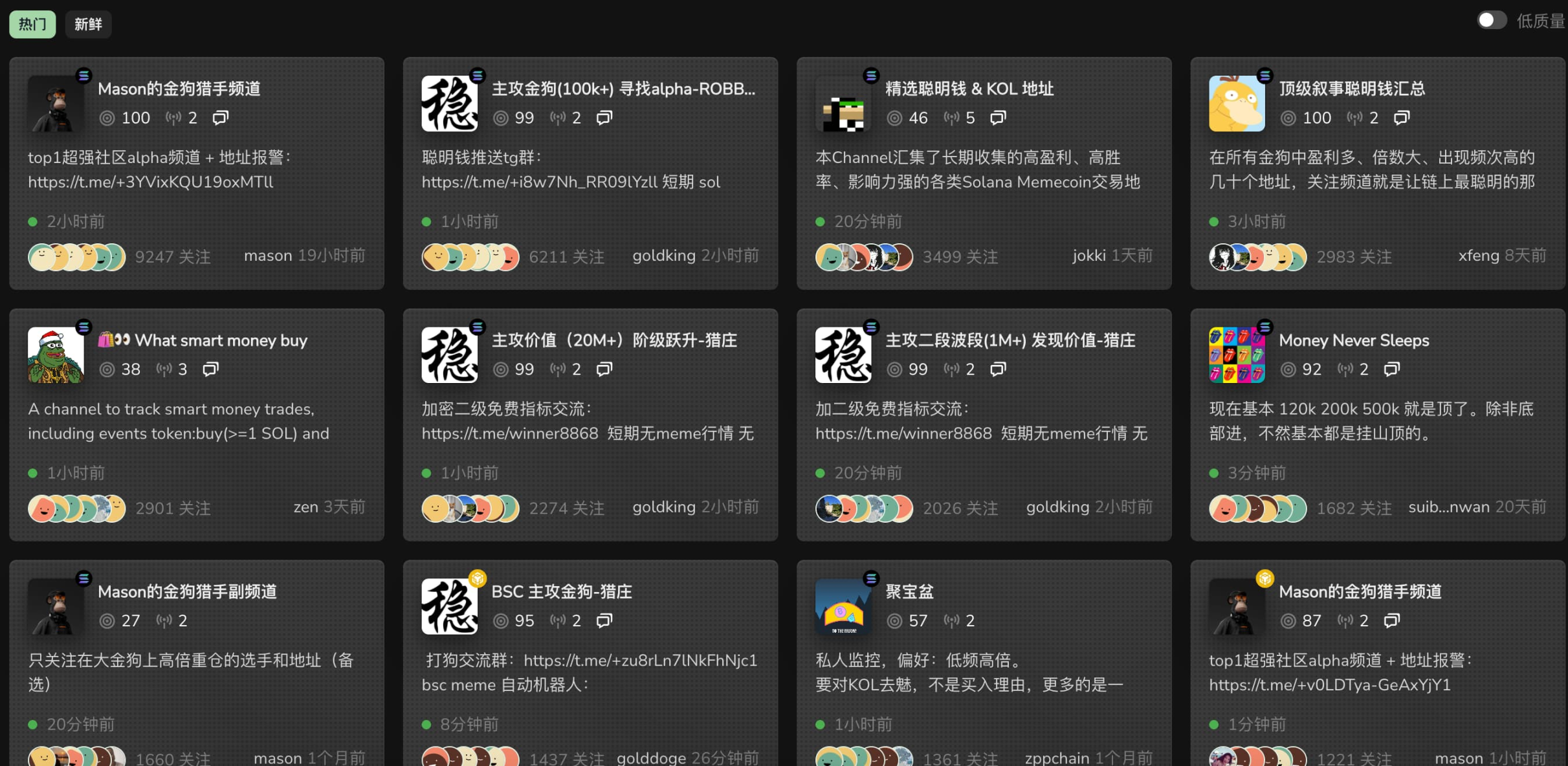The height and width of the screenshot is (766, 1568).
Task: Select the 热门 tab
Action: pos(32,25)
